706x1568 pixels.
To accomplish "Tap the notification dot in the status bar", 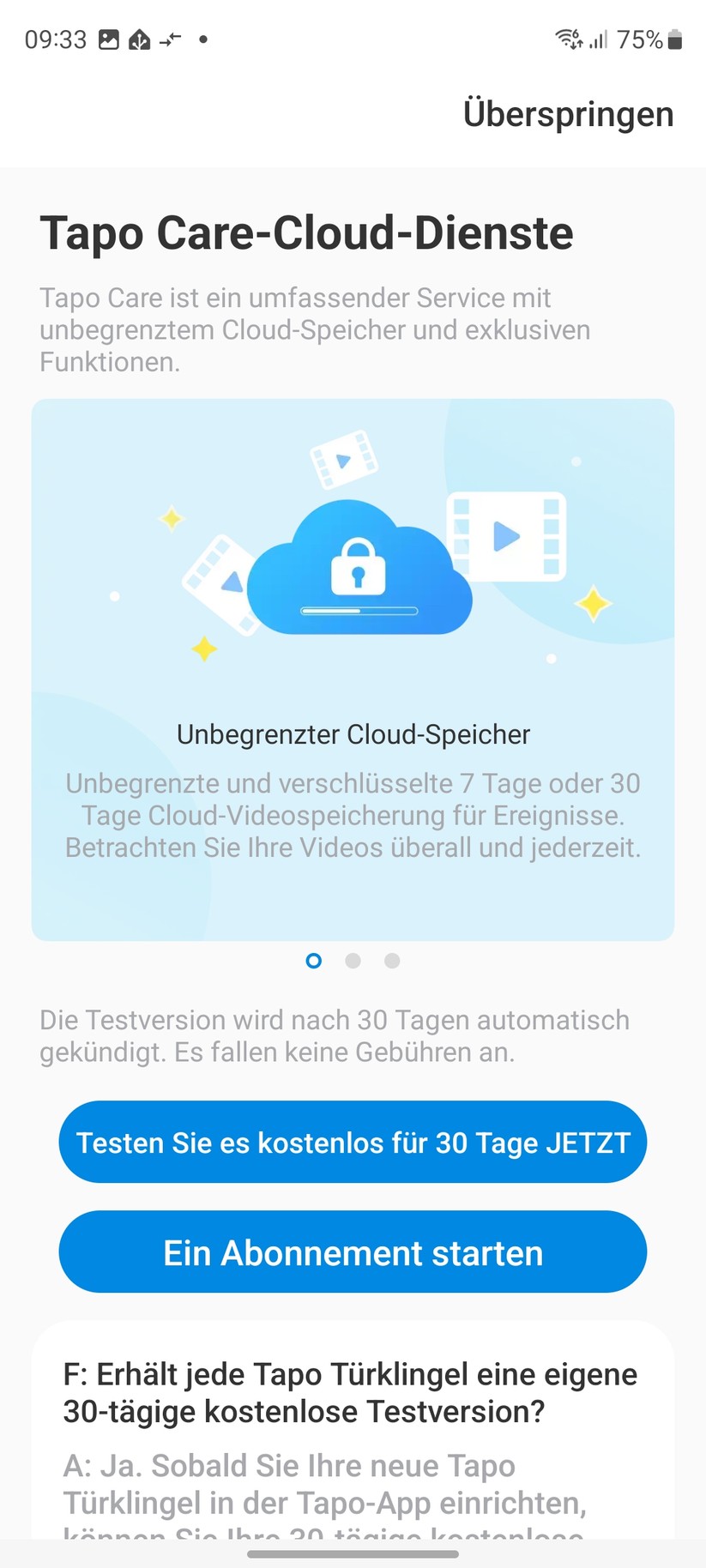I will point(202,39).
